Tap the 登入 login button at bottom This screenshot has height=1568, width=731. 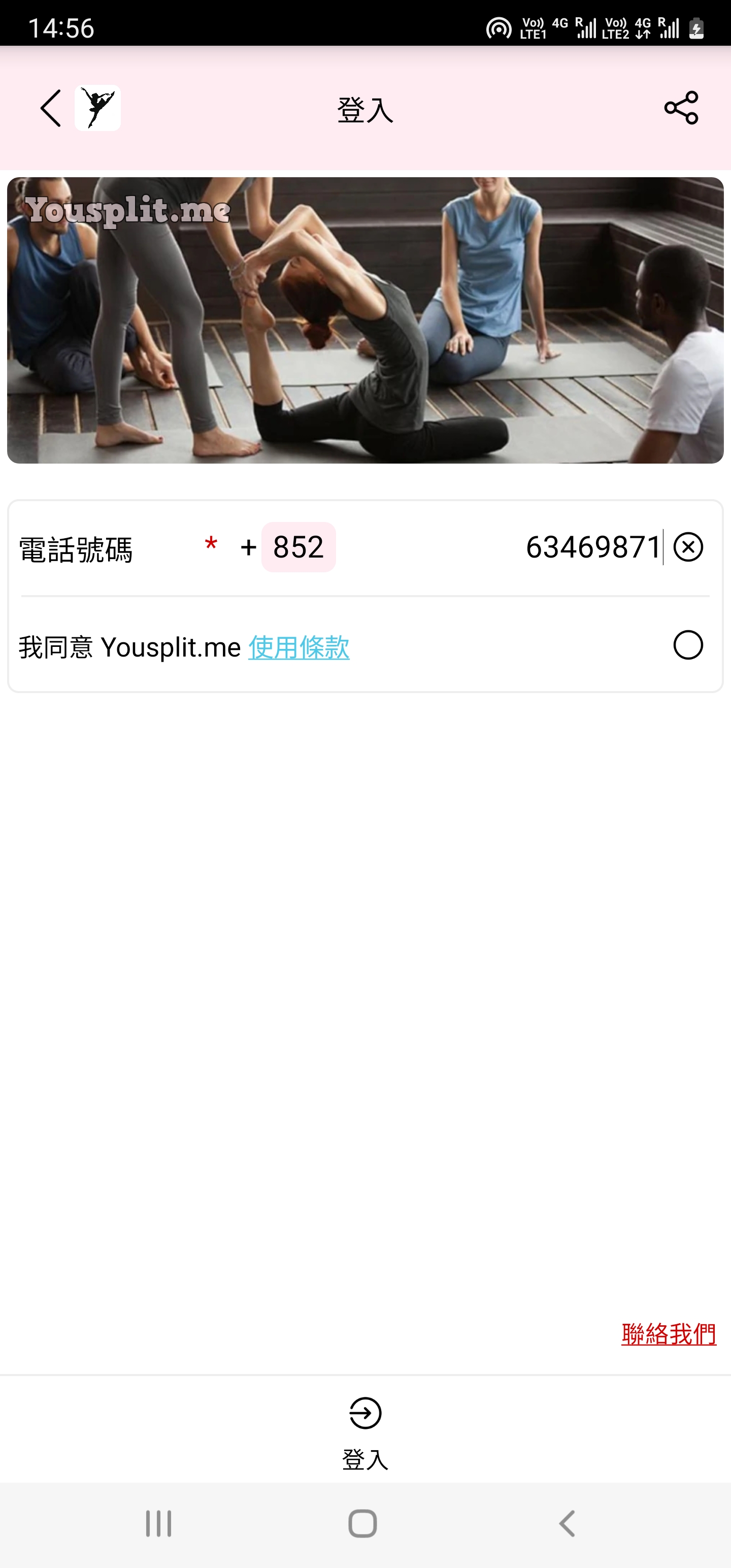pyautogui.click(x=365, y=1431)
